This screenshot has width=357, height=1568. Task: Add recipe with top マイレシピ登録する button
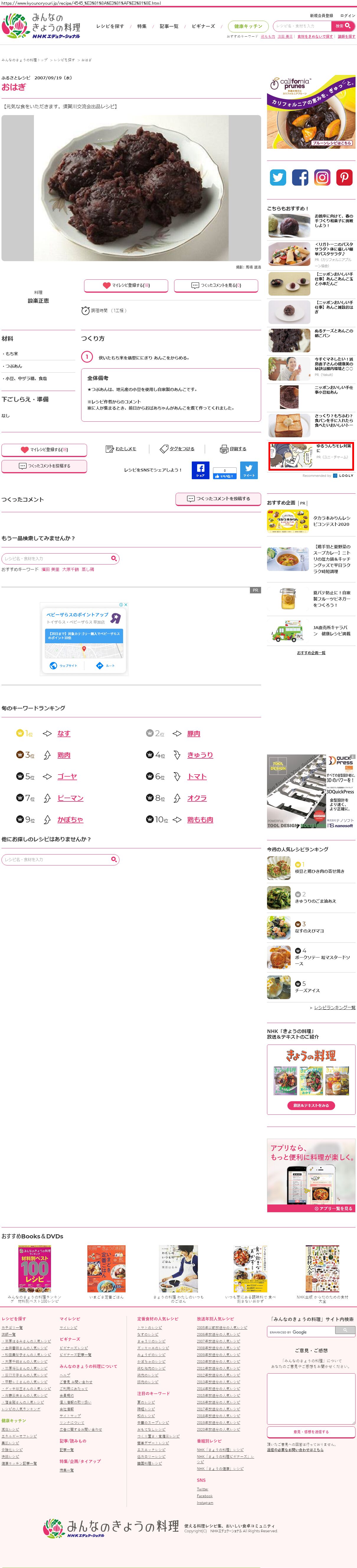tap(126, 285)
